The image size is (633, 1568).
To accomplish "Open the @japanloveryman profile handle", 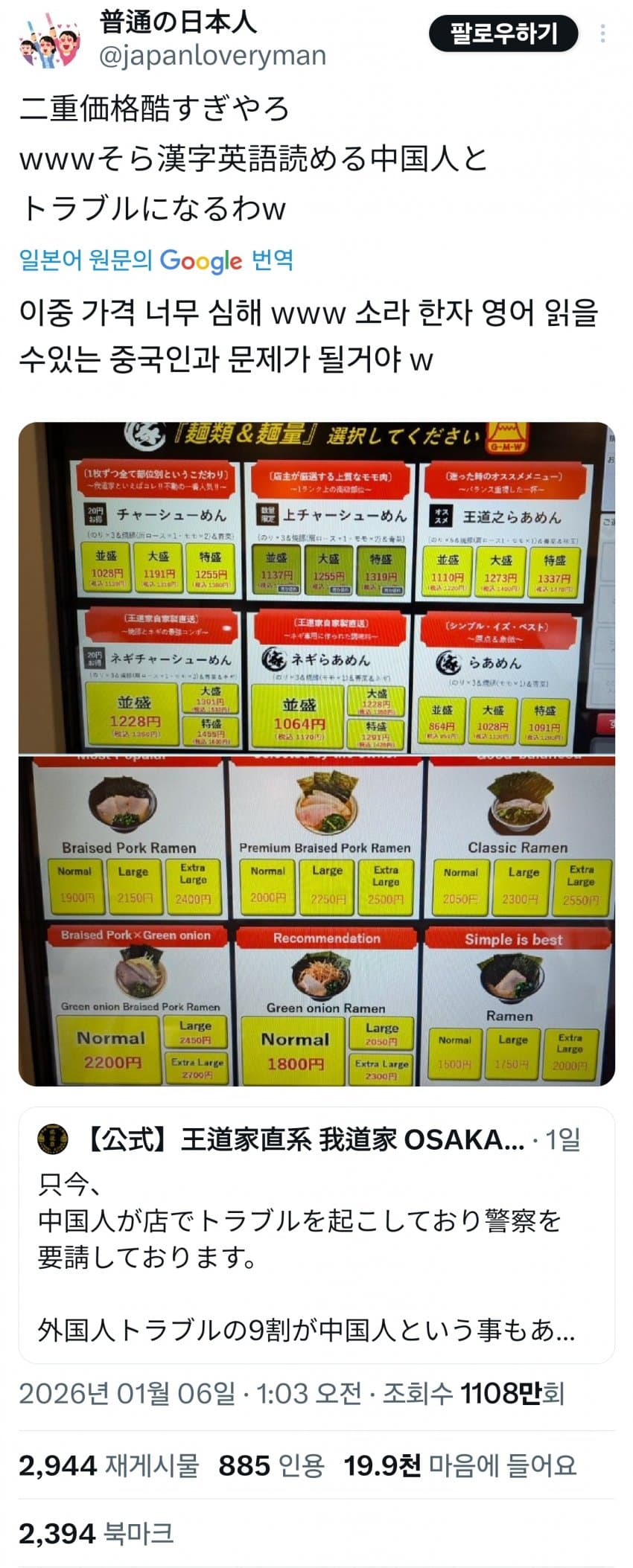I will 212,55.
